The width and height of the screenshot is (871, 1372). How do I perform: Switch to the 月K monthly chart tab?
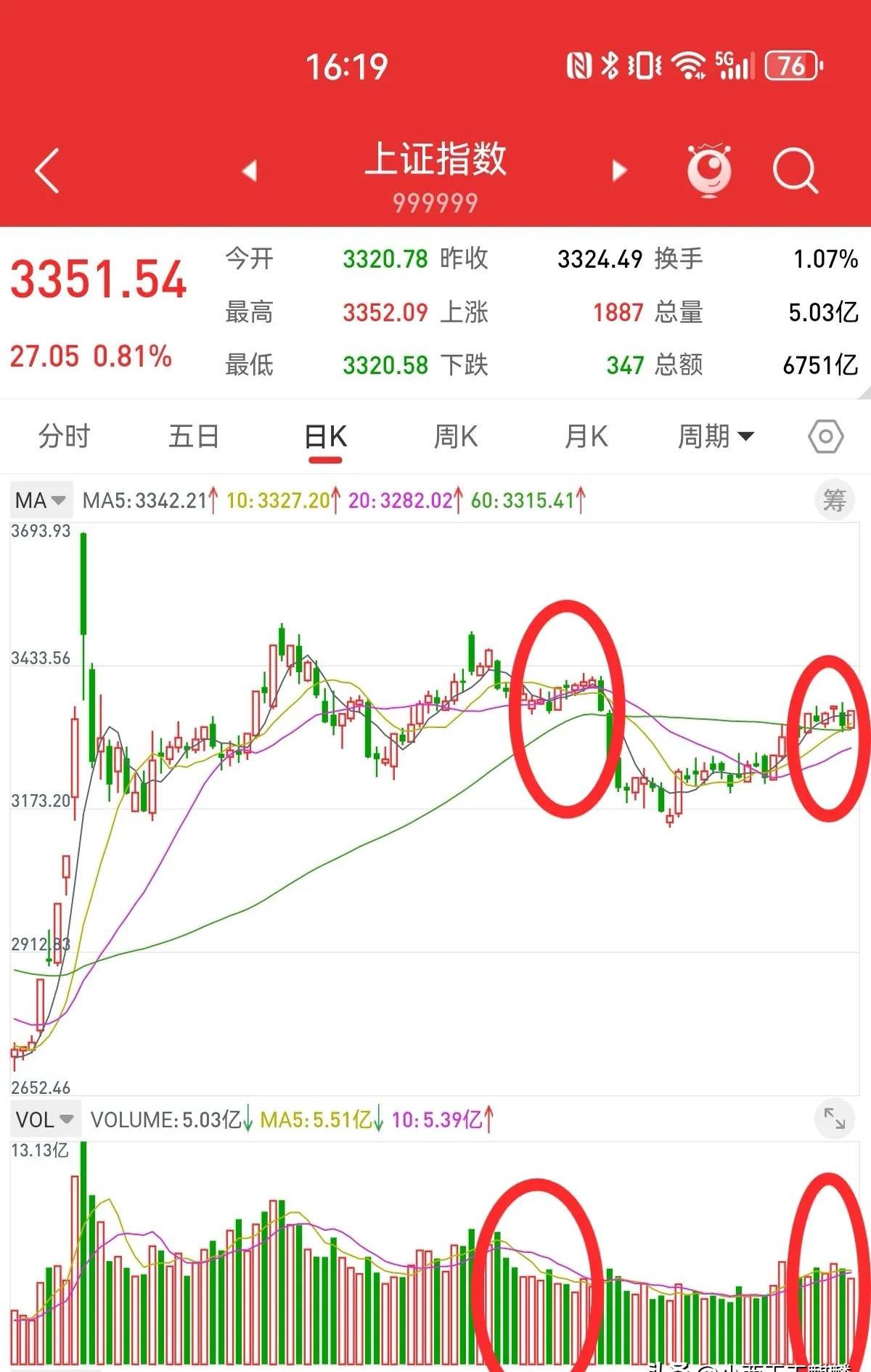click(x=584, y=436)
